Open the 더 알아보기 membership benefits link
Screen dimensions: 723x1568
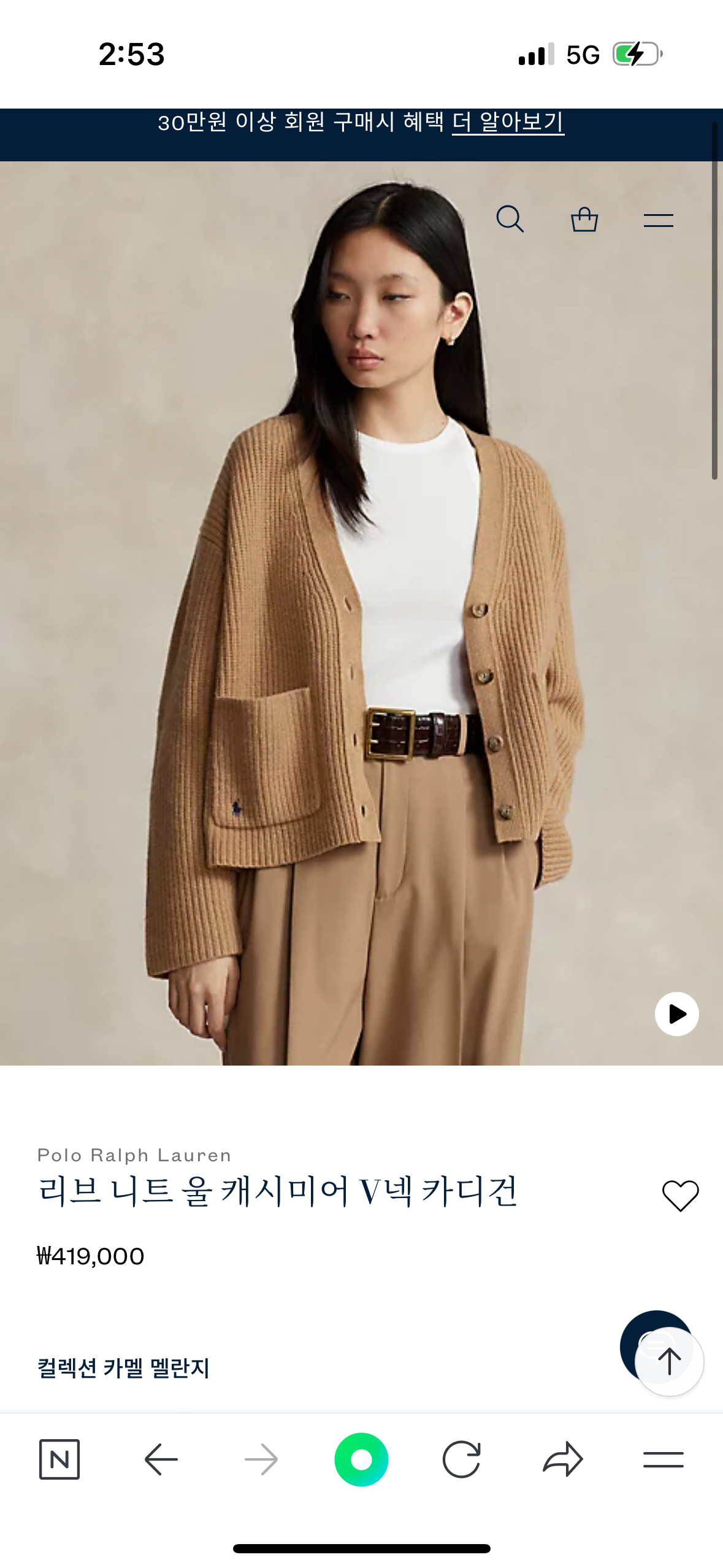[508, 124]
